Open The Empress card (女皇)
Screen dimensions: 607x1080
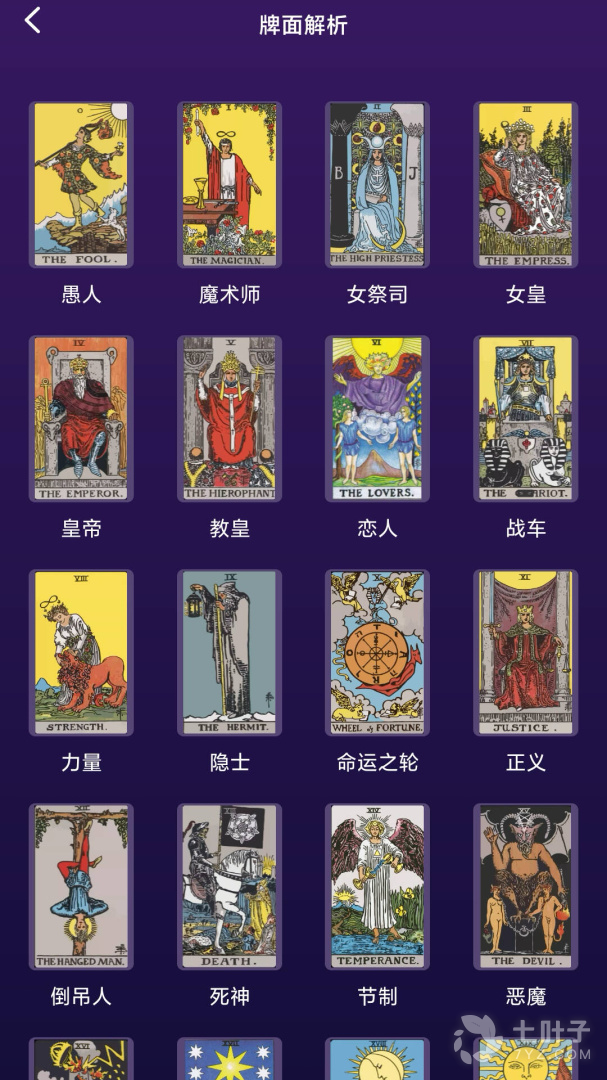(x=525, y=185)
